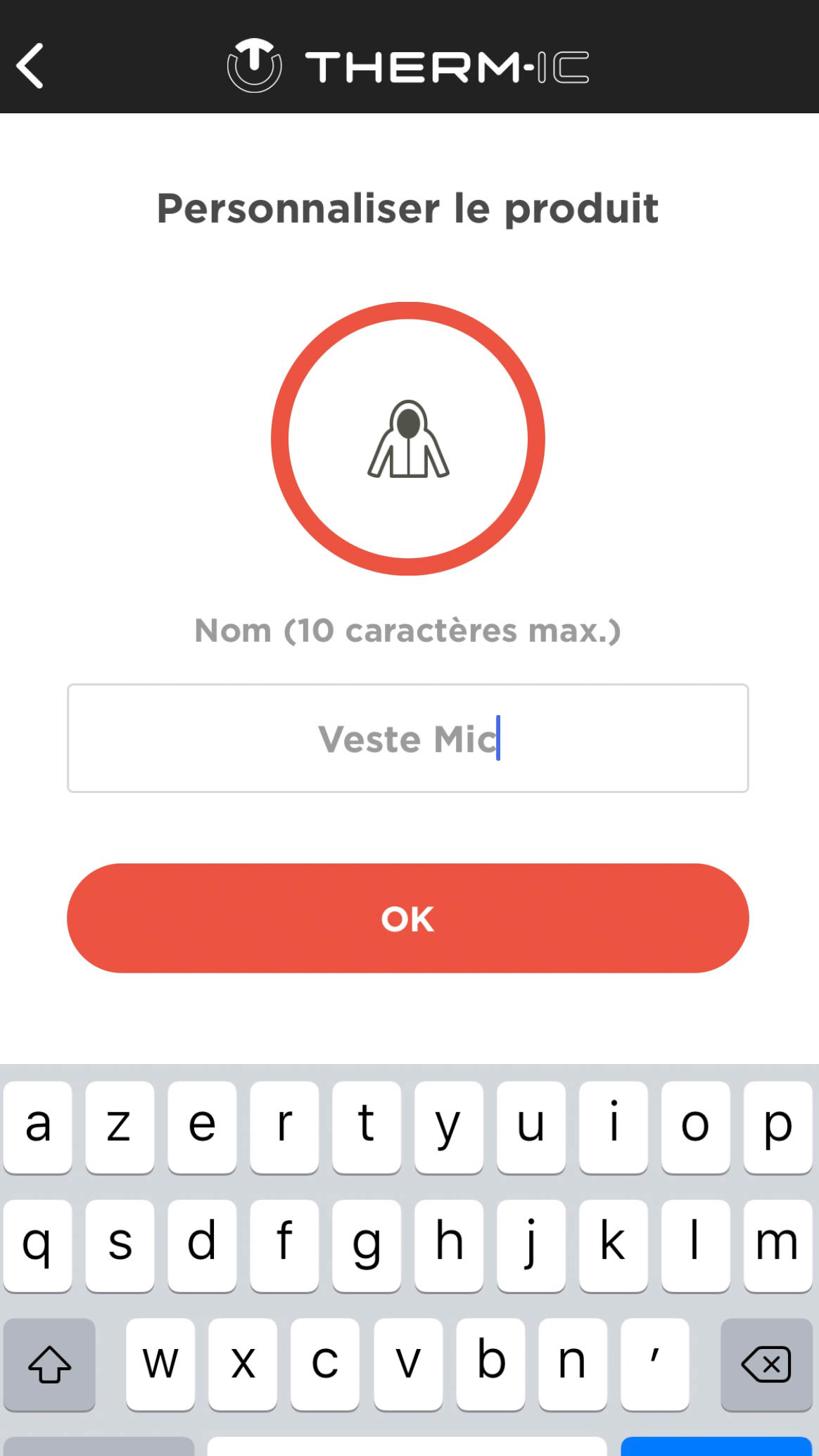Image resolution: width=819 pixels, height=1456 pixels.
Task: Confirm the name with OK button
Action: click(408, 918)
